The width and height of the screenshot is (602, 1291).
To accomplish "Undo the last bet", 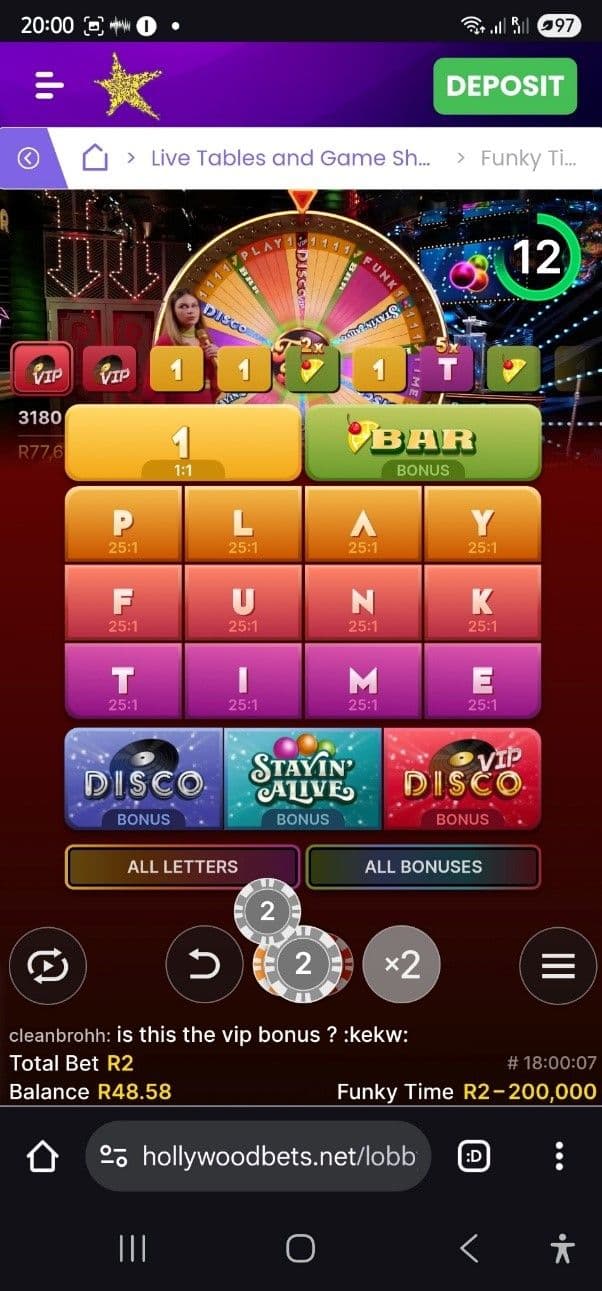I will (x=204, y=965).
